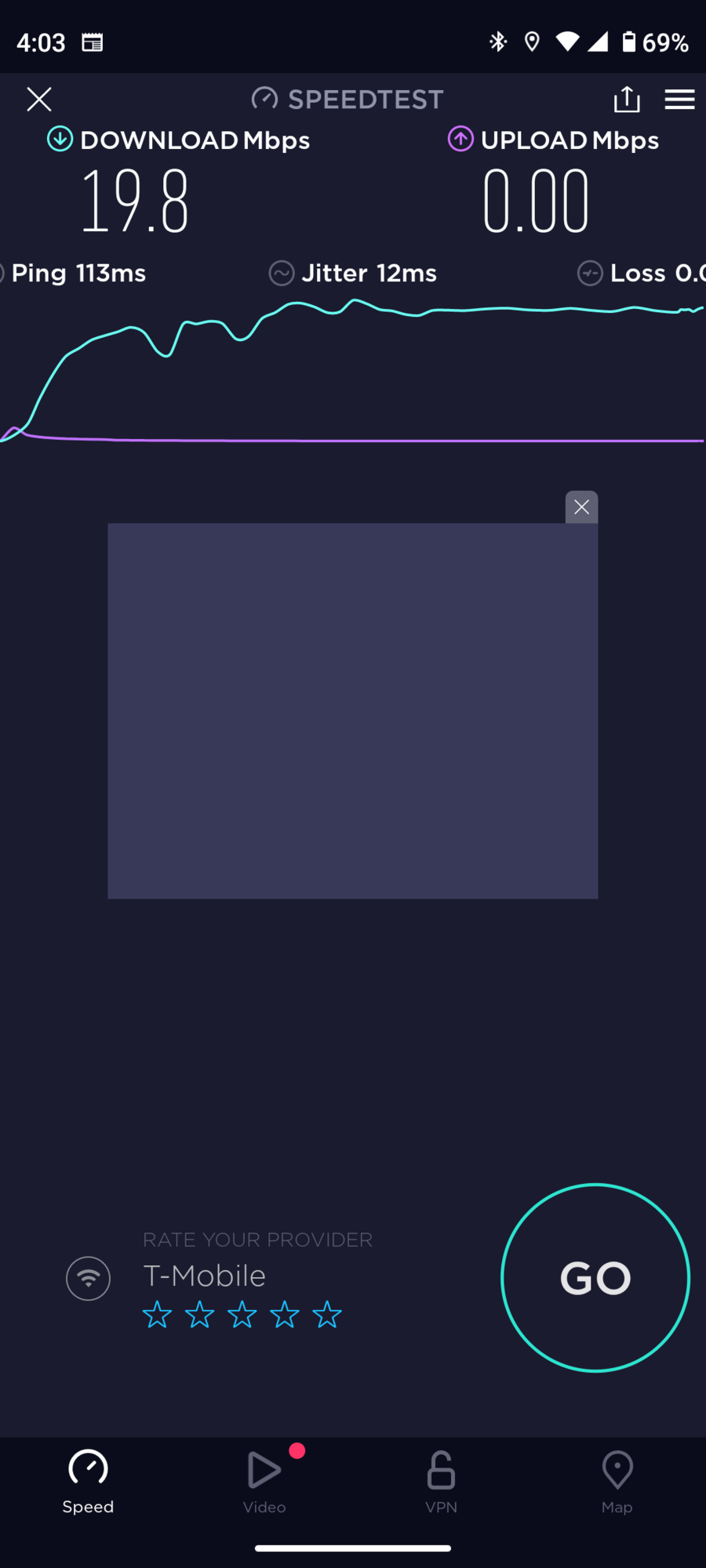Viewport: 706px width, 1568px height.
Task: Dismiss the ad banner
Action: click(581, 507)
